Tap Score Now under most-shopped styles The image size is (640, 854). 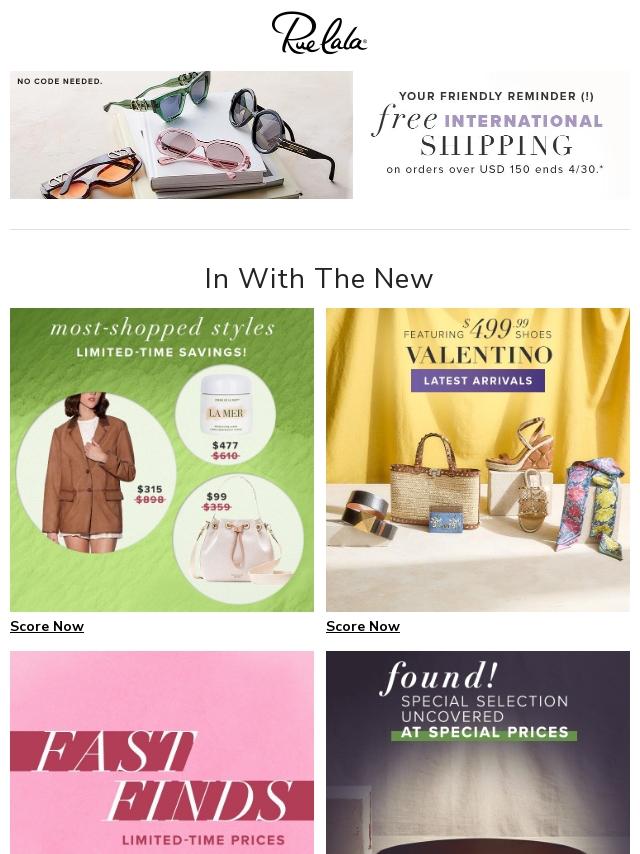(47, 626)
